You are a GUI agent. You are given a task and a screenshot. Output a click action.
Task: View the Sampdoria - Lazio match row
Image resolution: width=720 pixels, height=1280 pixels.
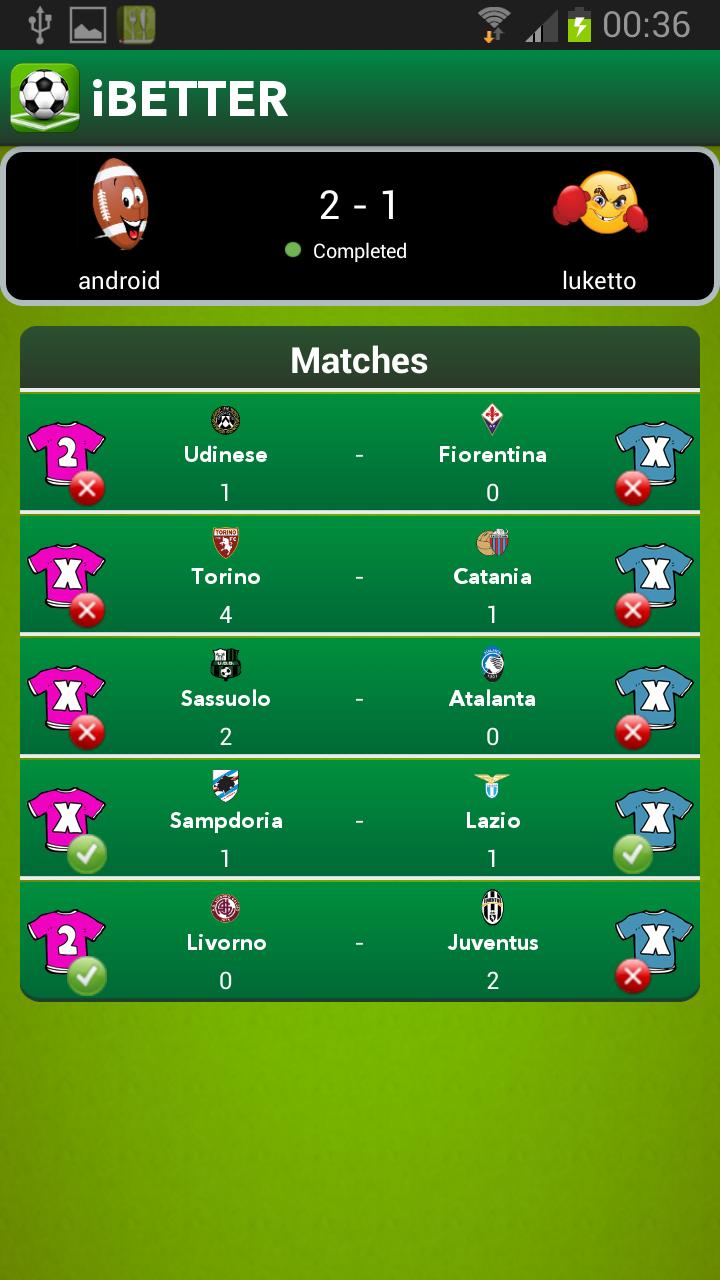point(360,819)
